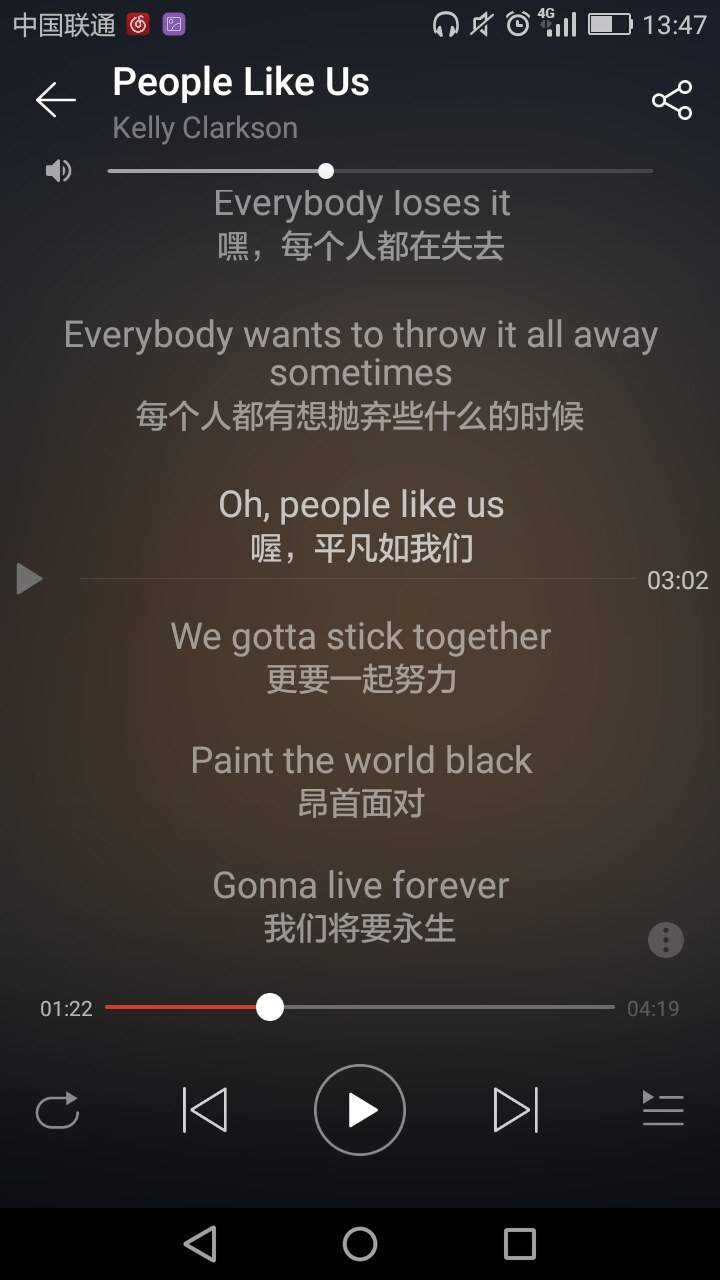Tap the system home button
Viewport: 720px width, 1280px height.
(360, 1244)
